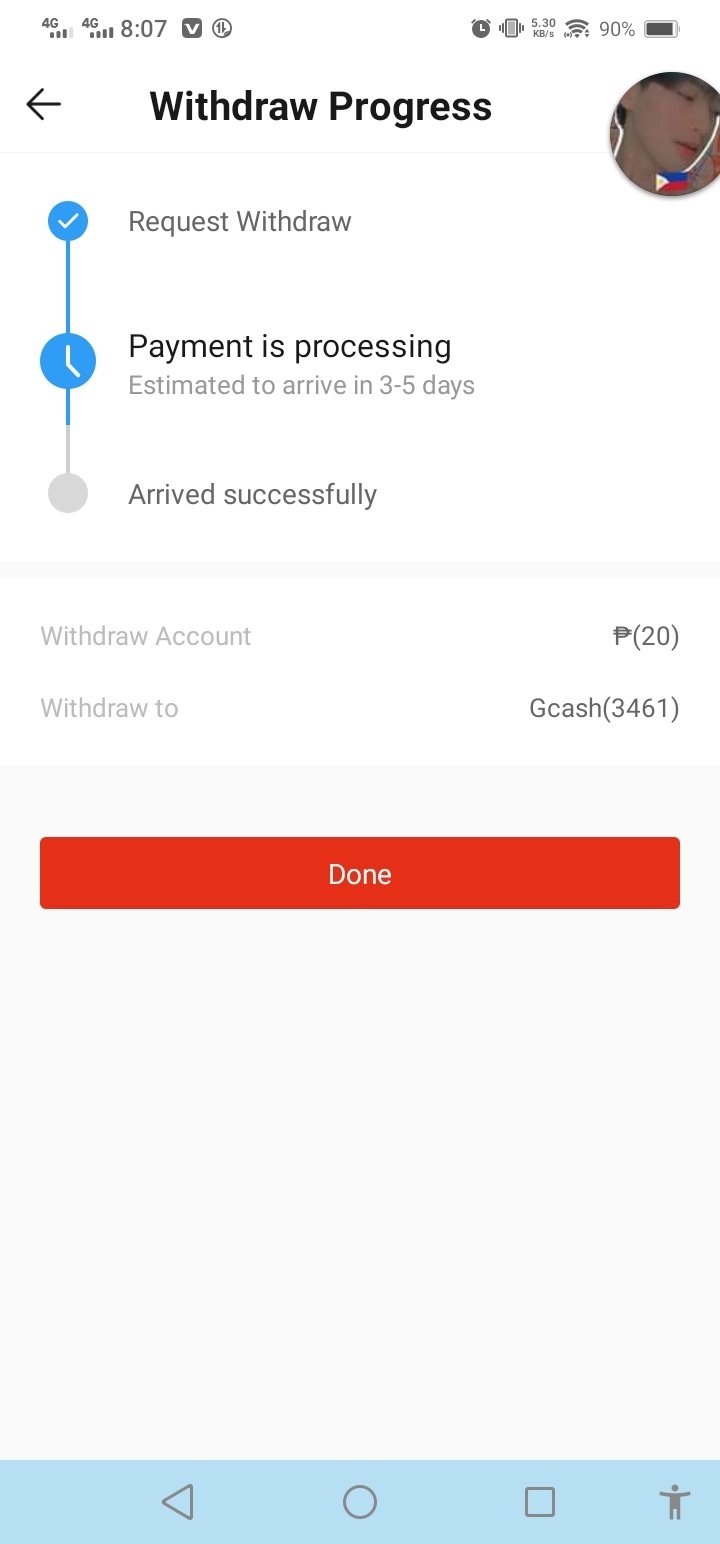The image size is (720, 1544).
Task: Go to the phone home screen
Action: 360,1501
